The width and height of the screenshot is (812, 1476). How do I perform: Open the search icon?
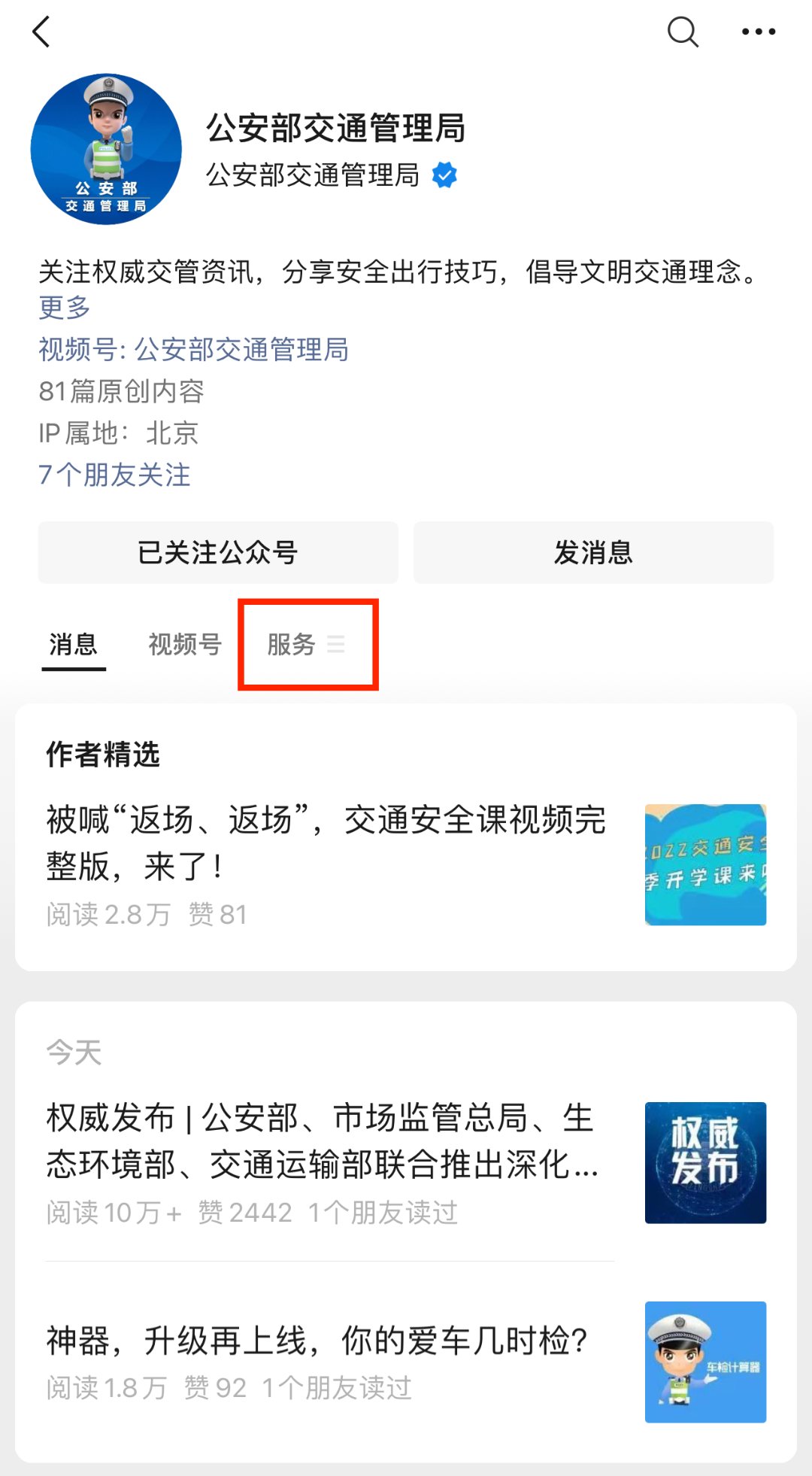[x=683, y=32]
